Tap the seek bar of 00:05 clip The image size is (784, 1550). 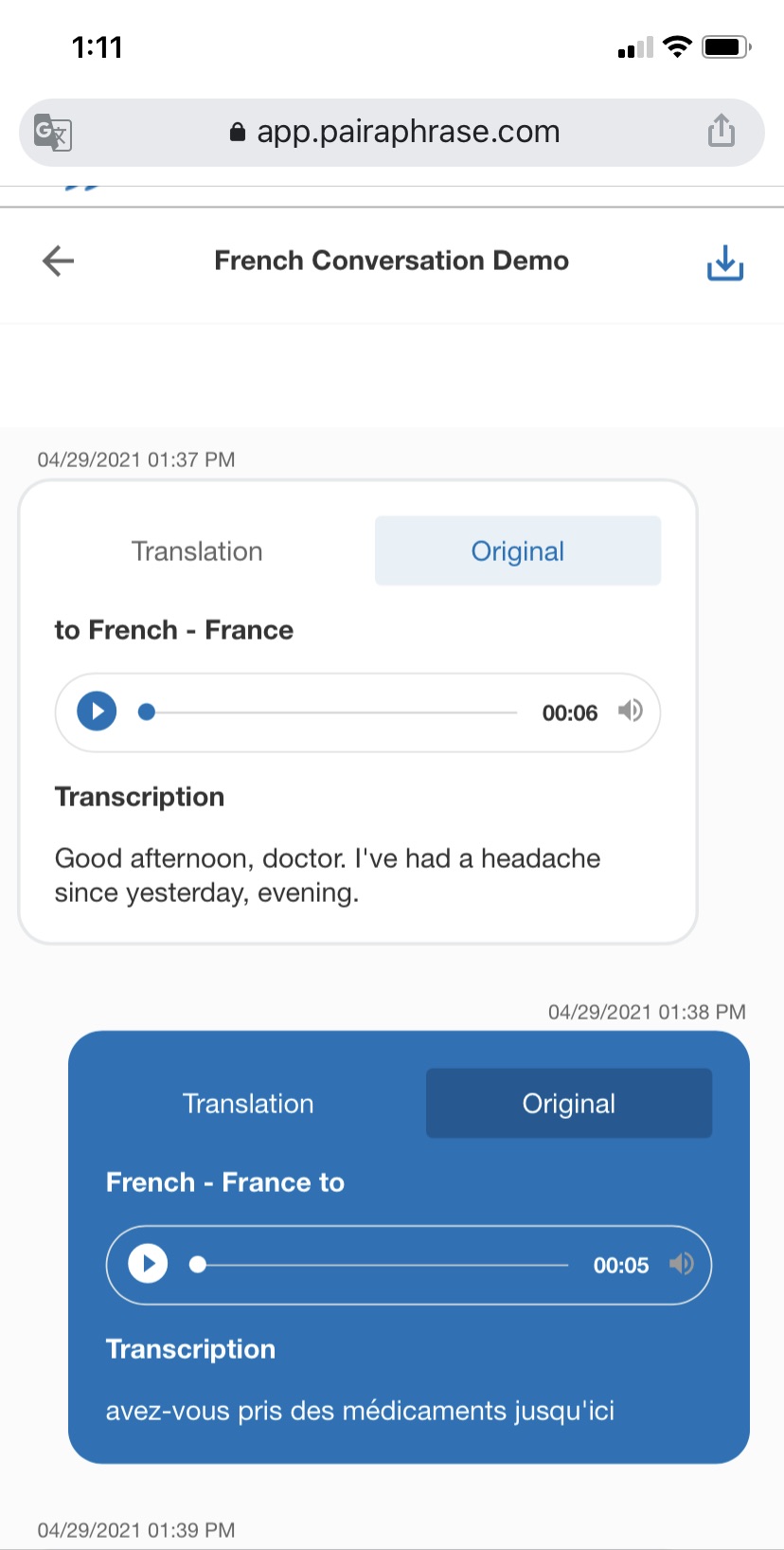coord(383,1264)
